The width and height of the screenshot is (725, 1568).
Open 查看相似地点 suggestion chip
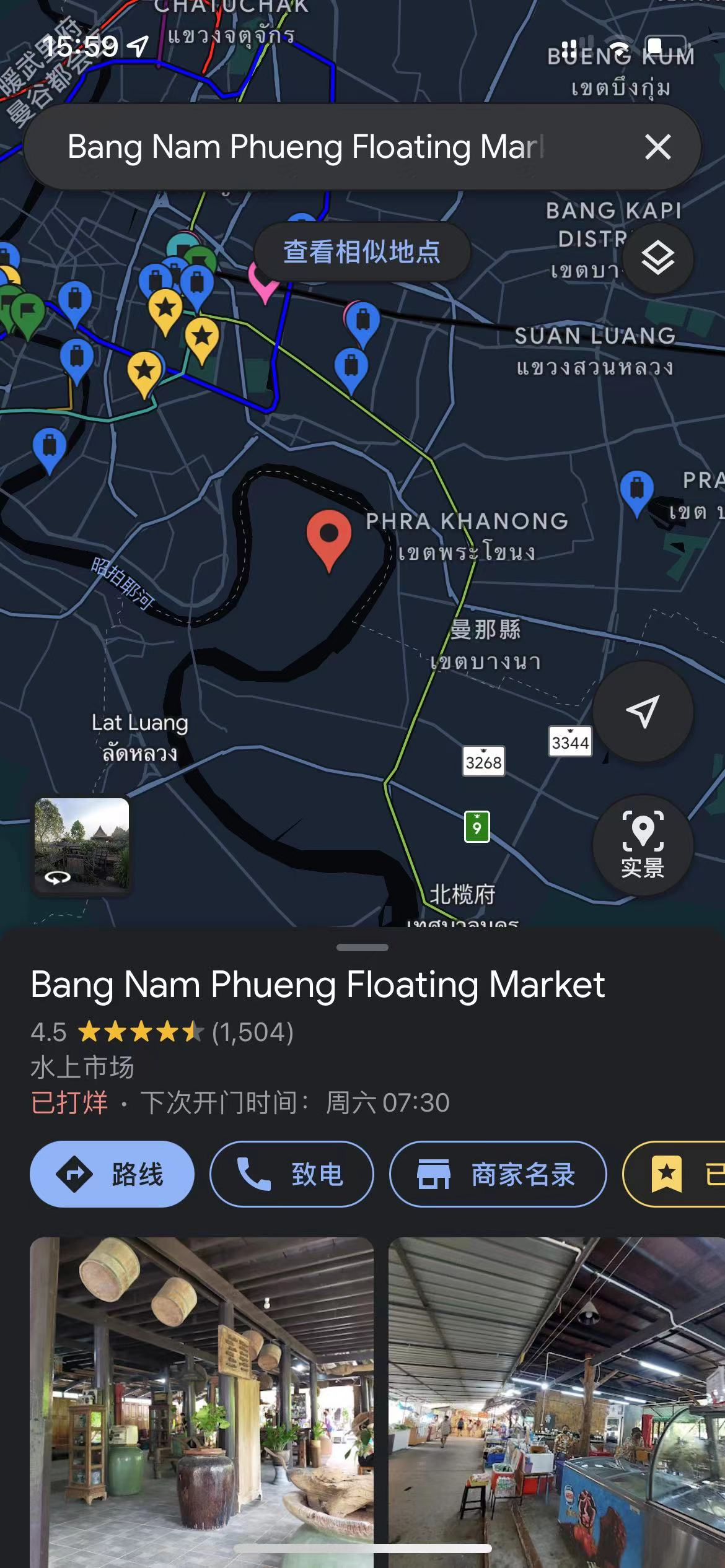coord(362,252)
